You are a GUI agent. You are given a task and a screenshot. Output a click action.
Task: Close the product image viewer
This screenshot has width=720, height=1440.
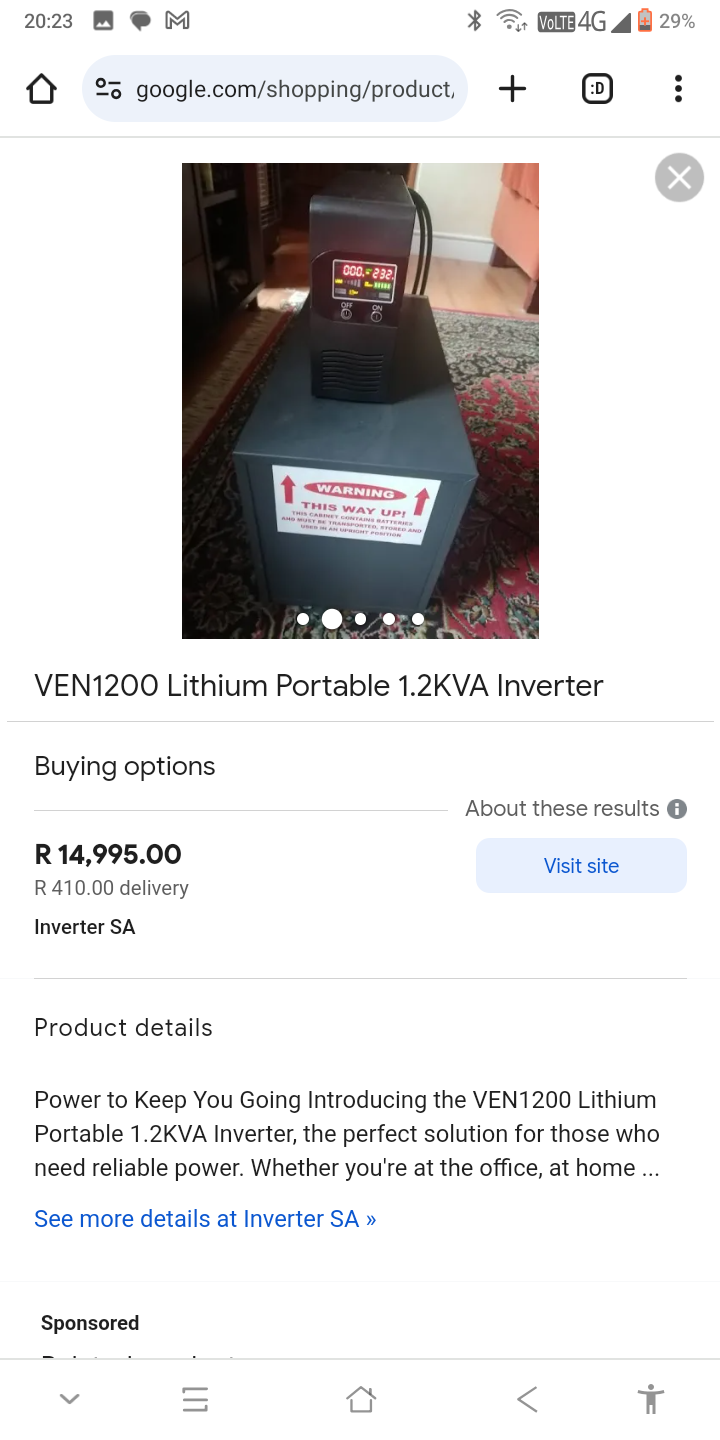point(679,178)
